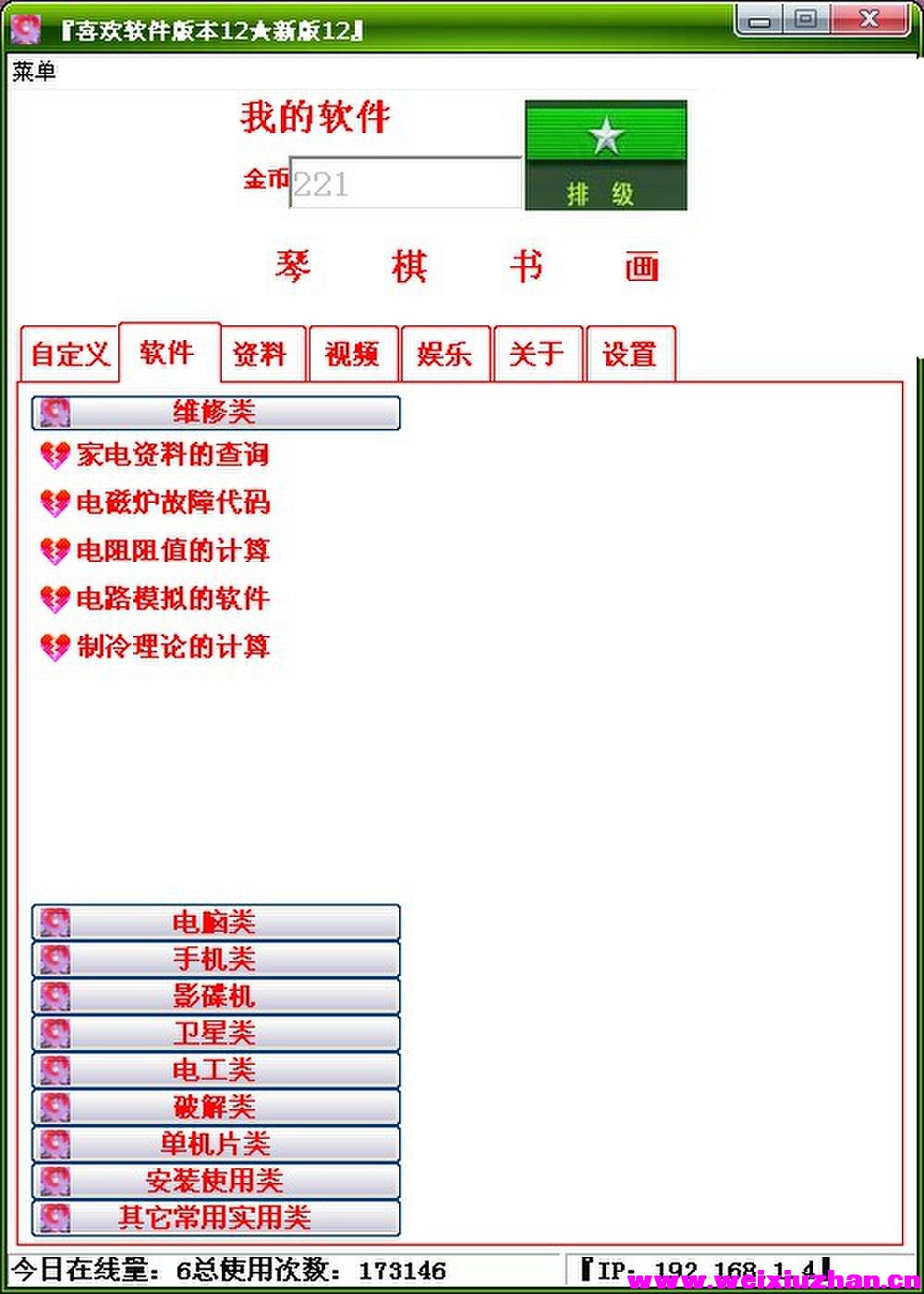Switch to the 视频 tab
Viewport: 924px width, 1294px height.
pyautogui.click(x=352, y=354)
